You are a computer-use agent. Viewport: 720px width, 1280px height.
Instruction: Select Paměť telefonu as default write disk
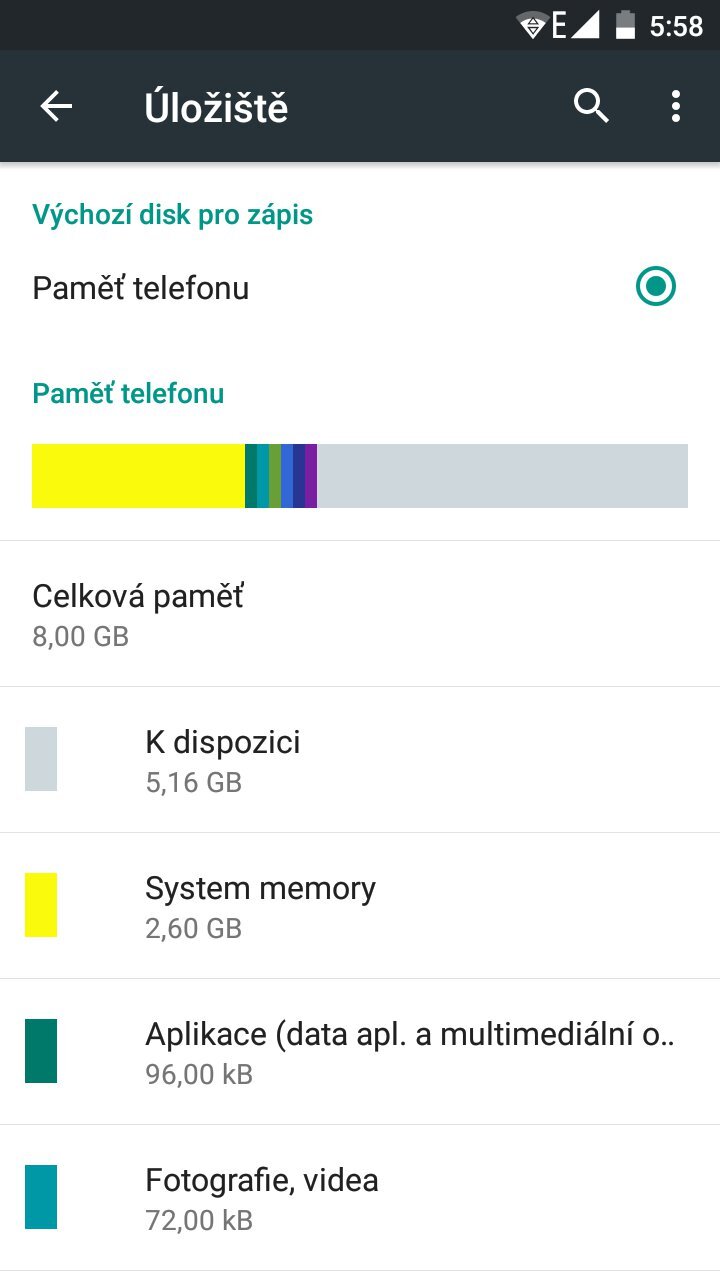pyautogui.click(x=656, y=288)
